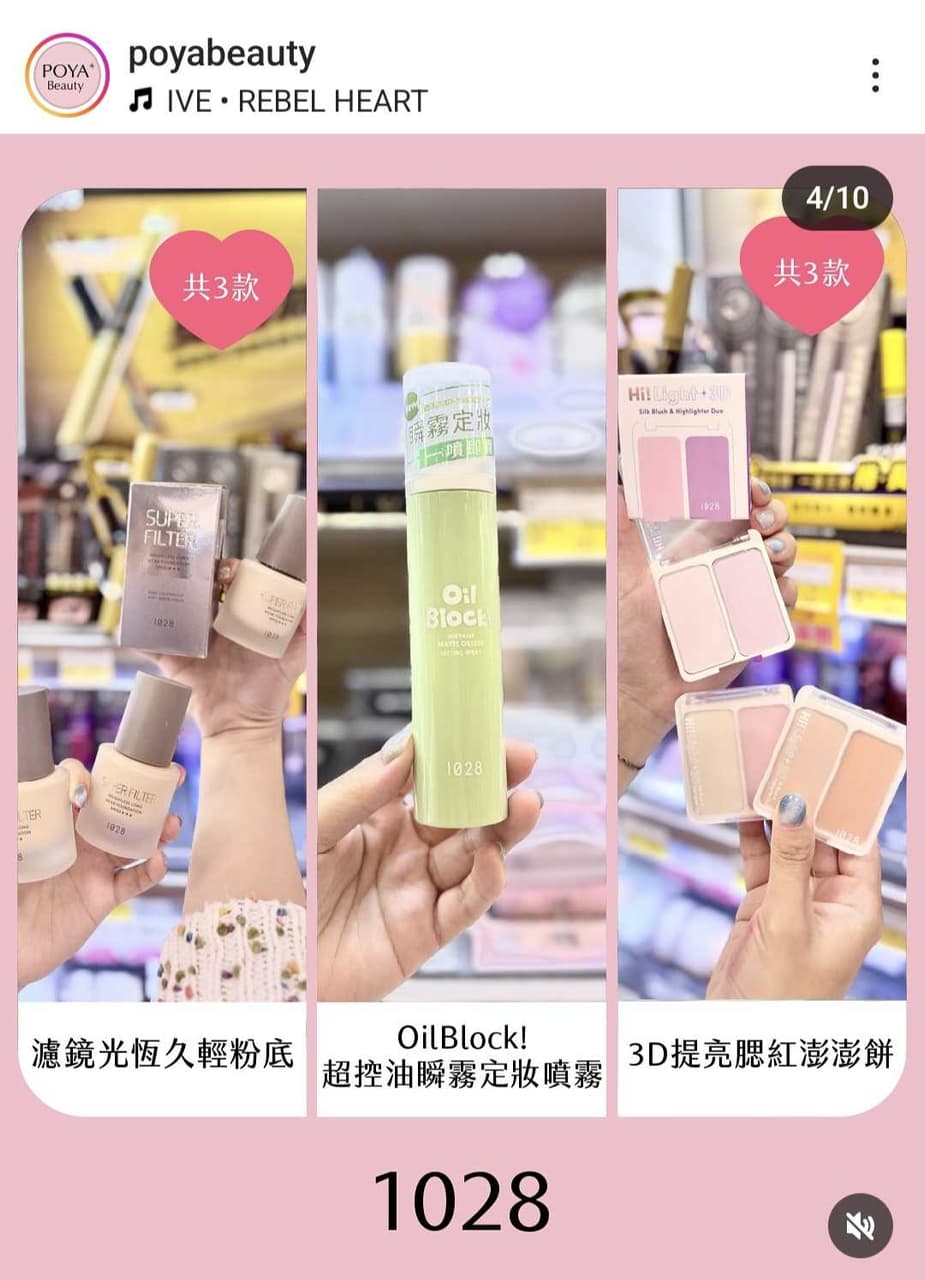This screenshot has width=925, height=1280.
Task: Unmute the post's sound
Action: click(x=860, y=1225)
